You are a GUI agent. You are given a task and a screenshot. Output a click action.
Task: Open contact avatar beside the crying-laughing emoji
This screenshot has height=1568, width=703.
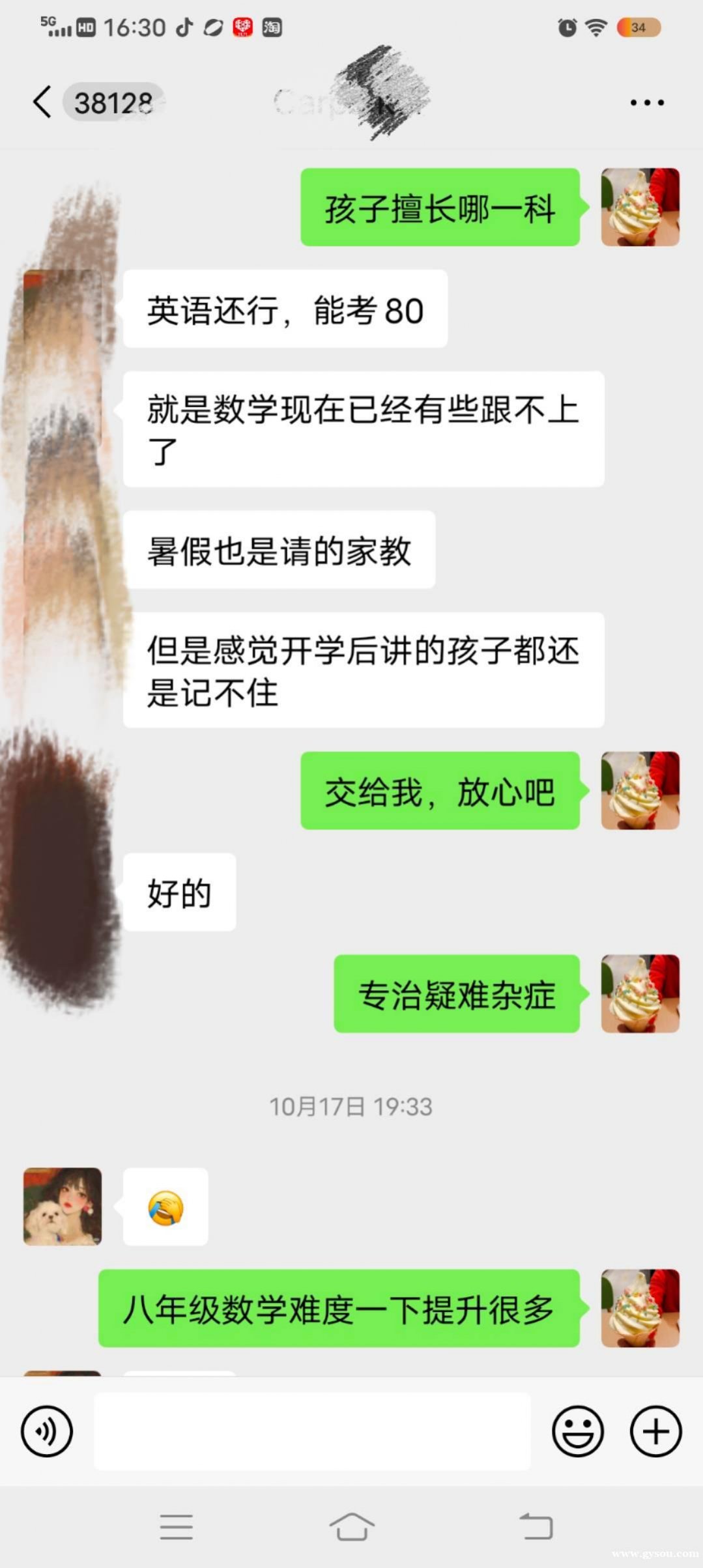tap(63, 1206)
